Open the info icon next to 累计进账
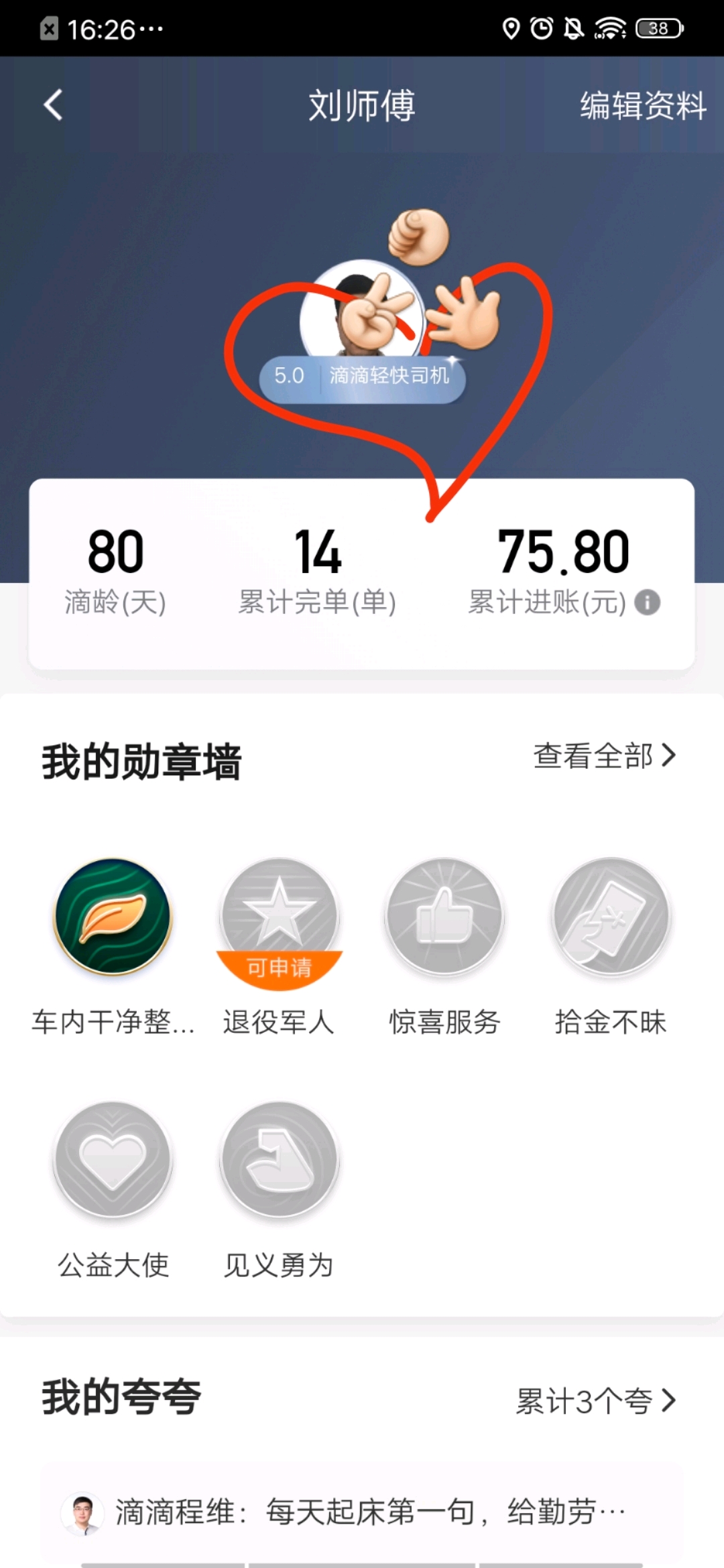 [647, 602]
